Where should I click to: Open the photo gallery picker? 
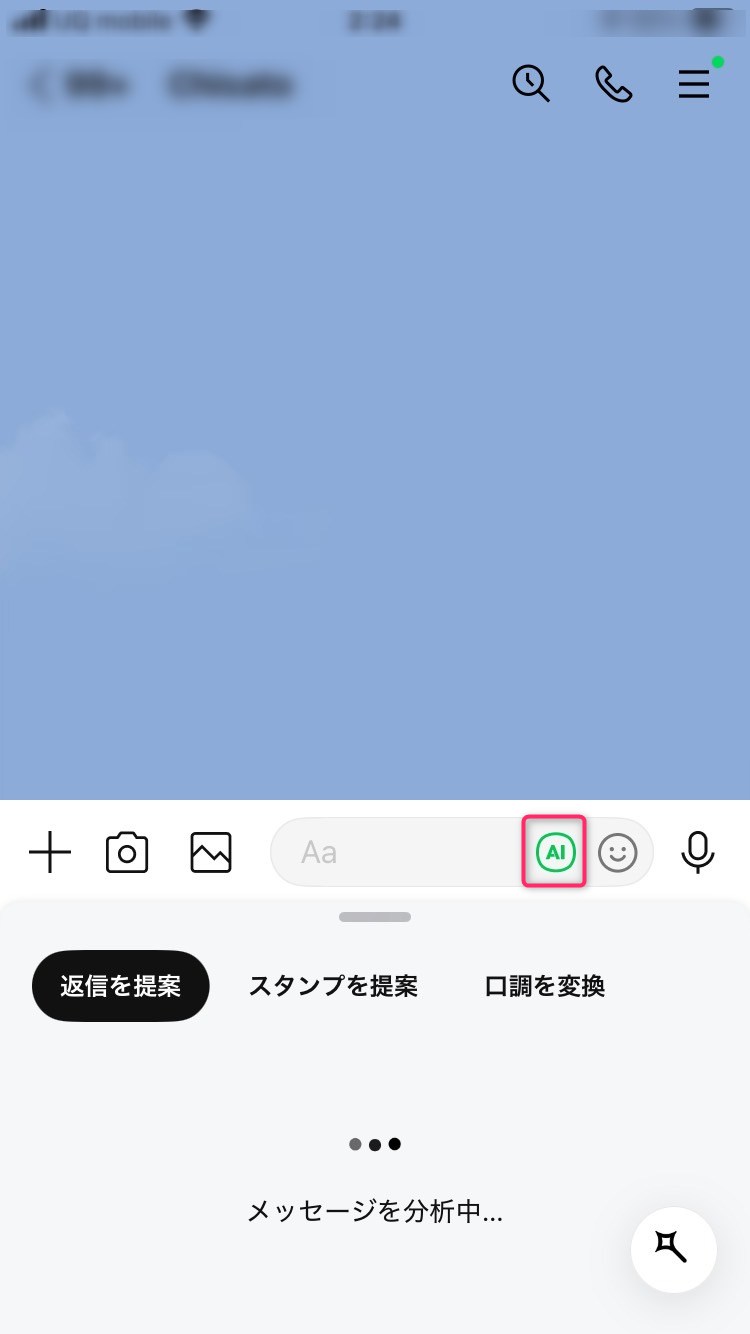click(x=211, y=853)
